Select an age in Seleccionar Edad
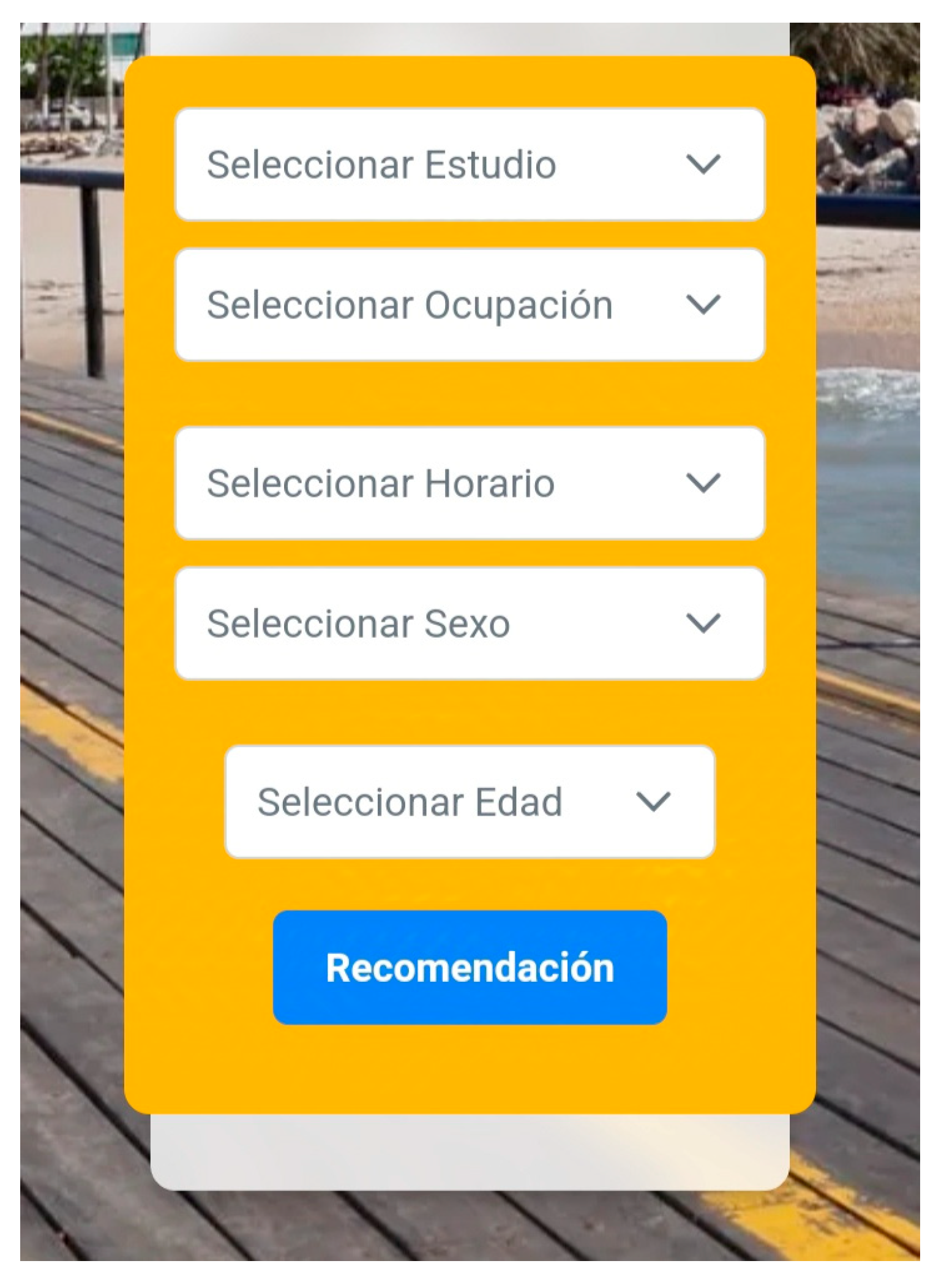Viewport: 944px width, 1288px height. tap(470, 801)
